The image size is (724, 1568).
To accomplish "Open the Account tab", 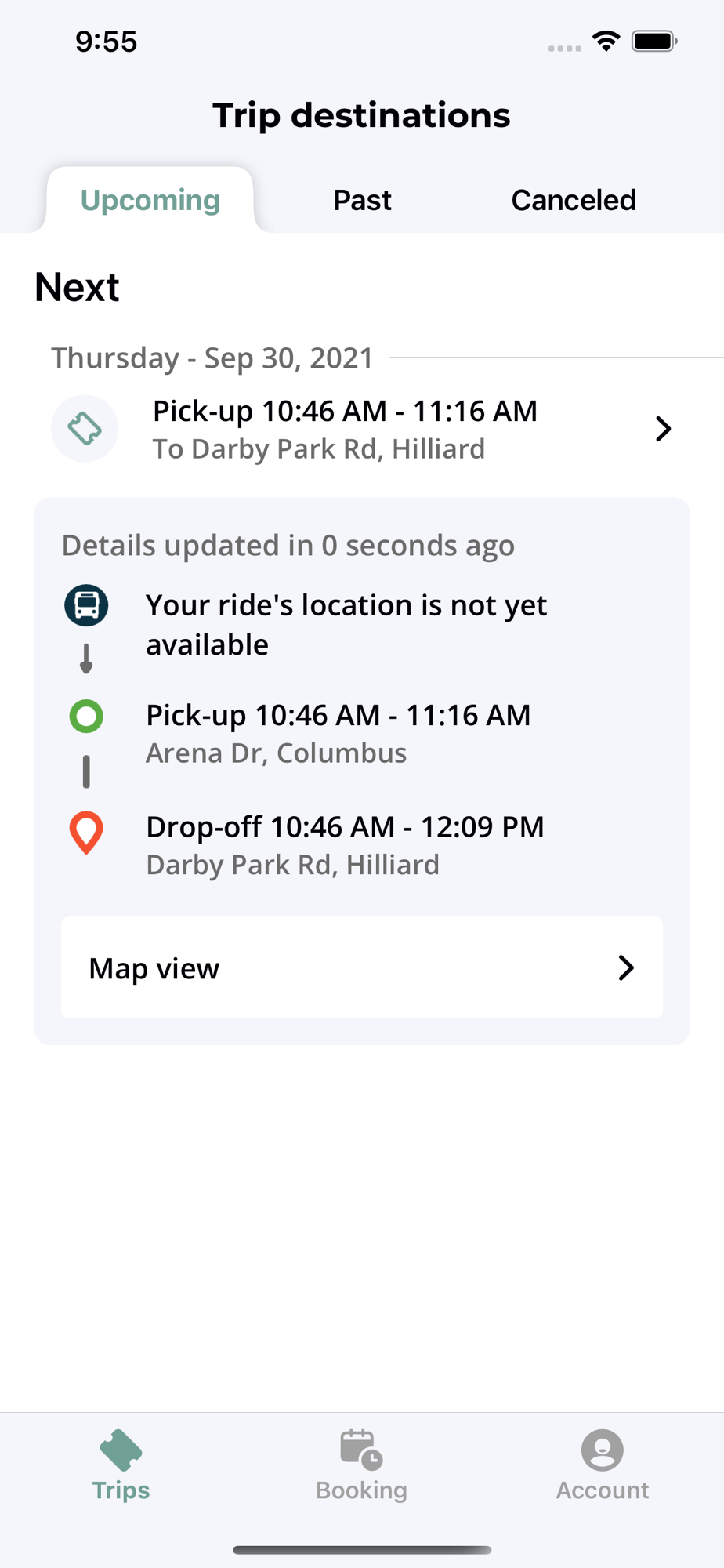I will pos(603,1465).
